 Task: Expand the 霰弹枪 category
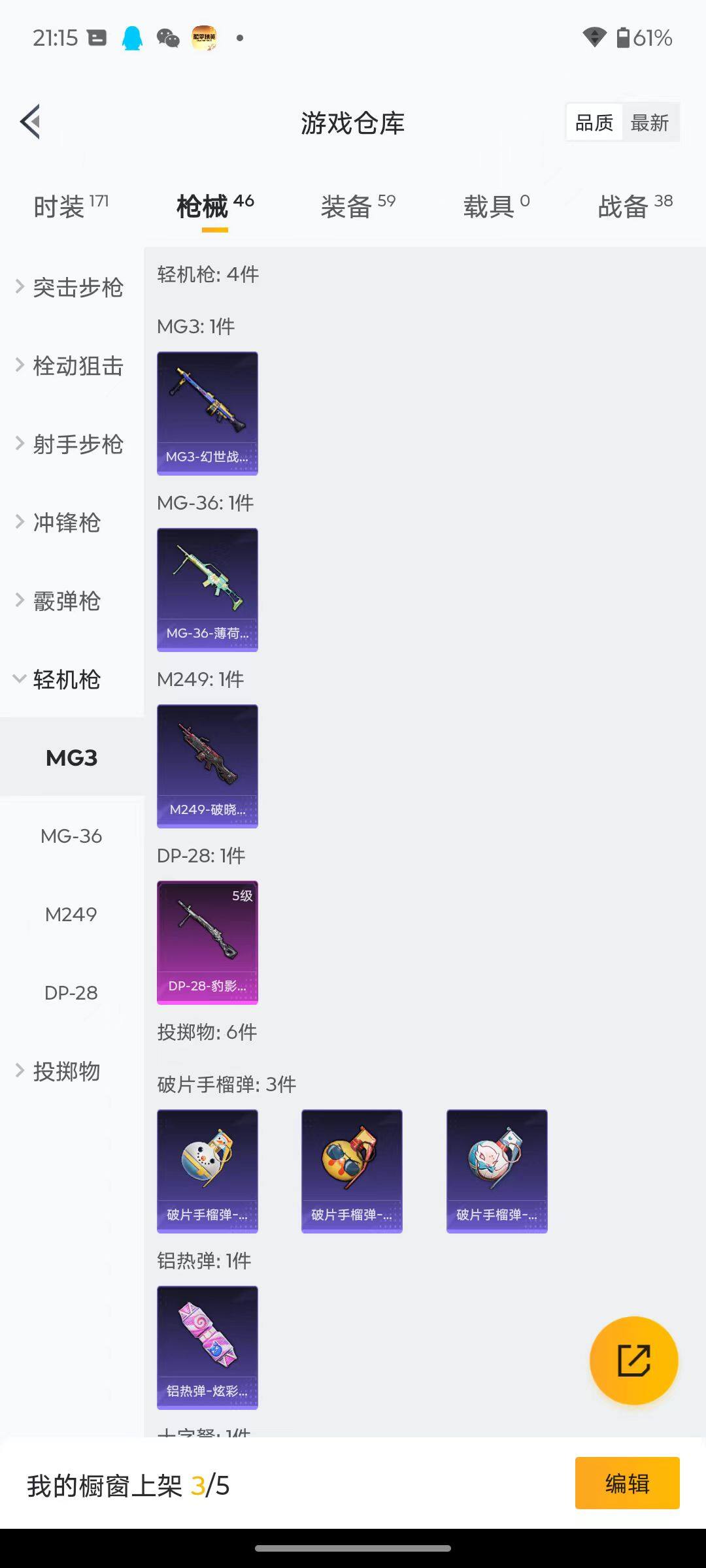click(65, 601)
